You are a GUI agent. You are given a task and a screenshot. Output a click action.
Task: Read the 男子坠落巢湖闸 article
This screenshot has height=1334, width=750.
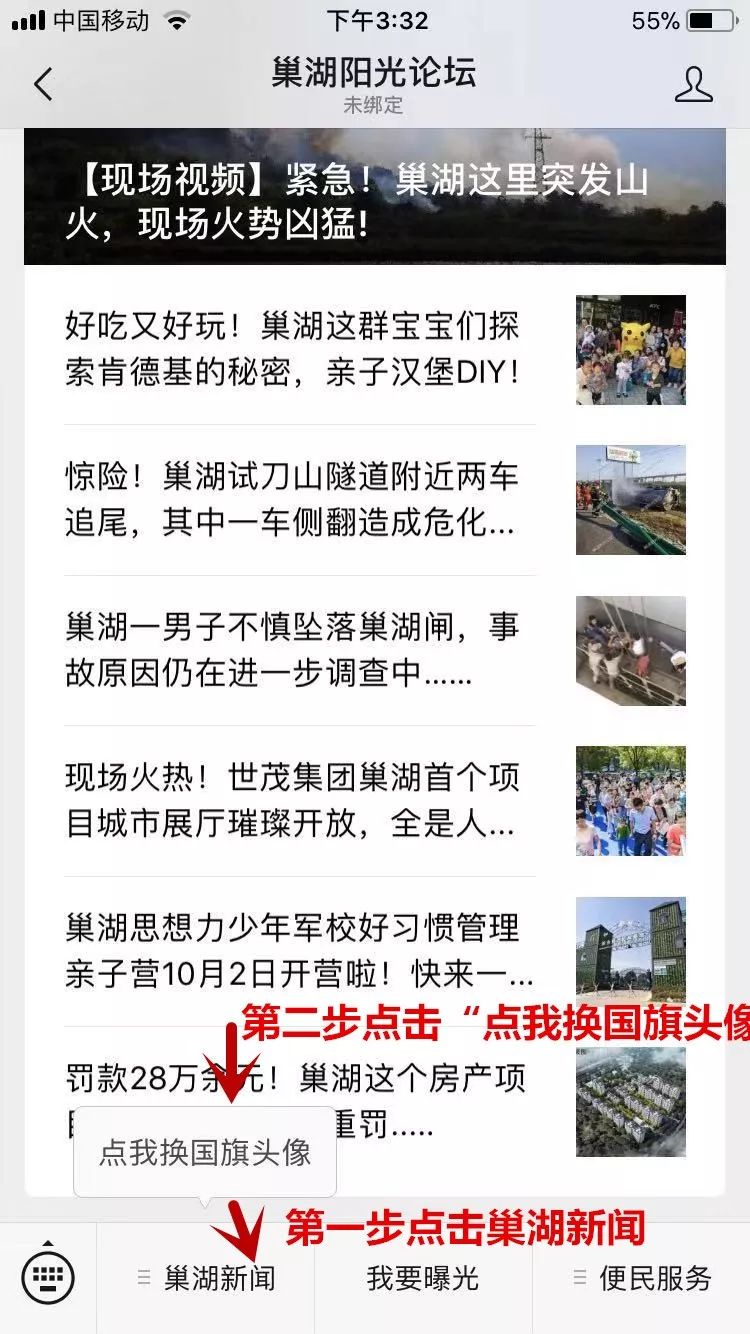coord(375,651)
